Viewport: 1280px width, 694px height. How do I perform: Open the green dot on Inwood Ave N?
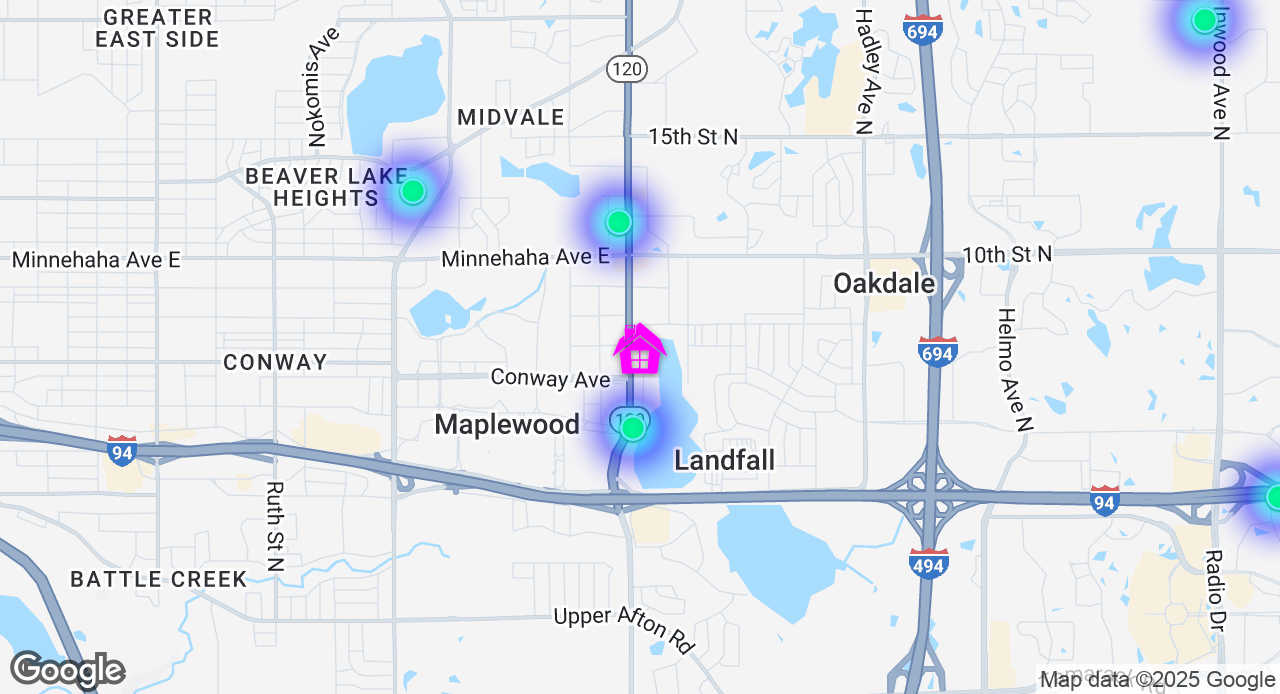[x=1204, y=20]
